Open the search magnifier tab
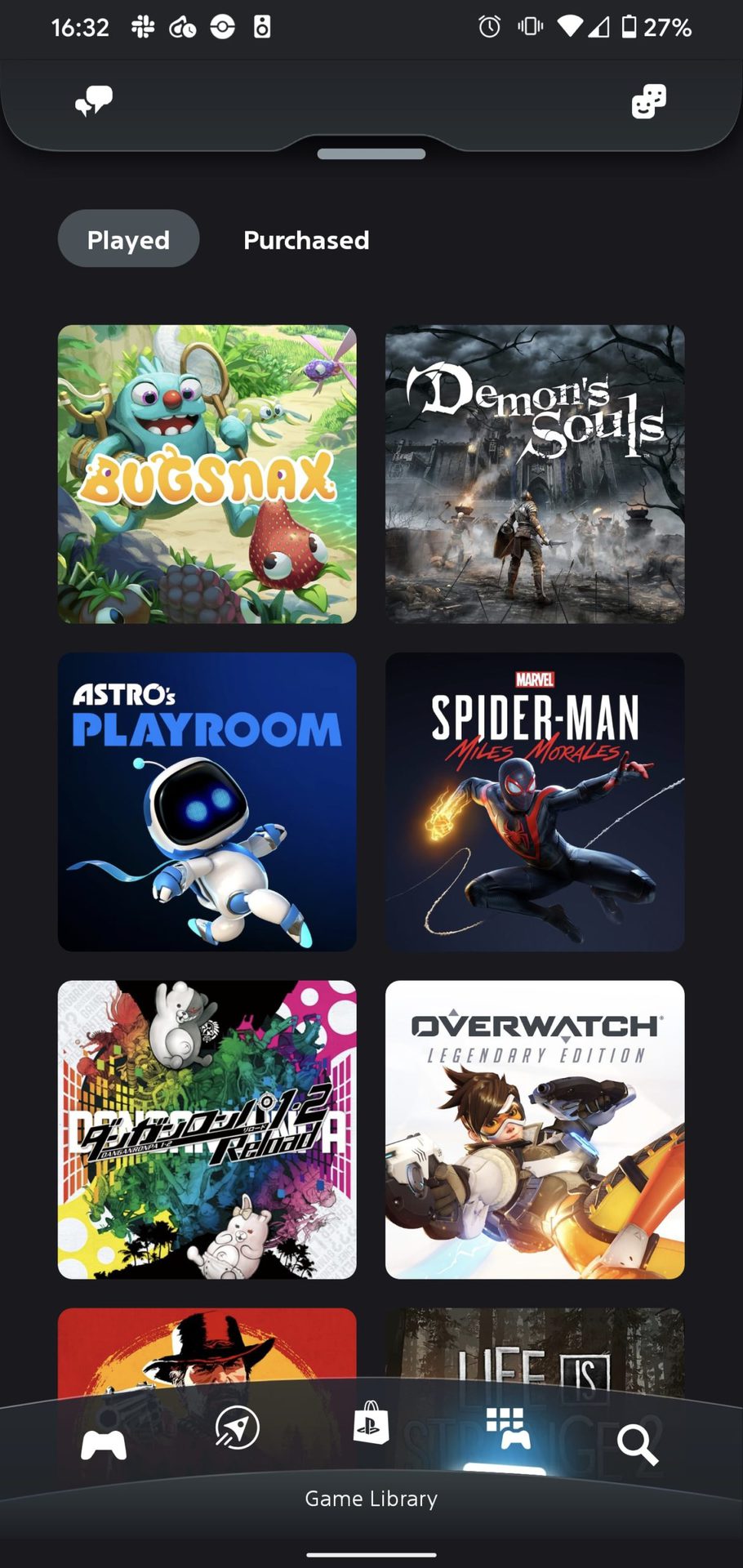The height and width of the screenshot is (1568, 743). tap(638, 1445)
